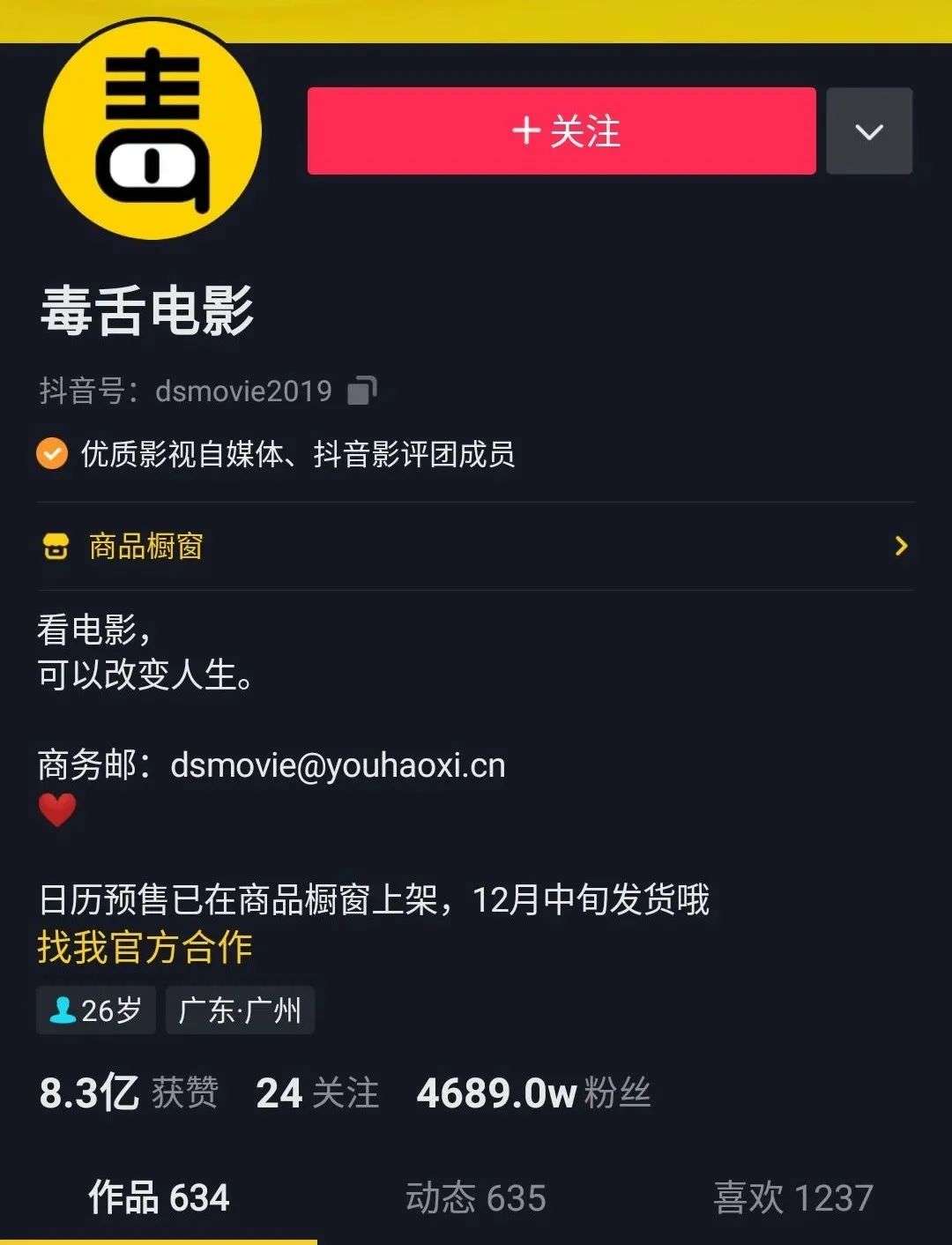952x1245 pixels.
Task: Switch to the 作品 634 tab
Action: (x=159, y=1197)
